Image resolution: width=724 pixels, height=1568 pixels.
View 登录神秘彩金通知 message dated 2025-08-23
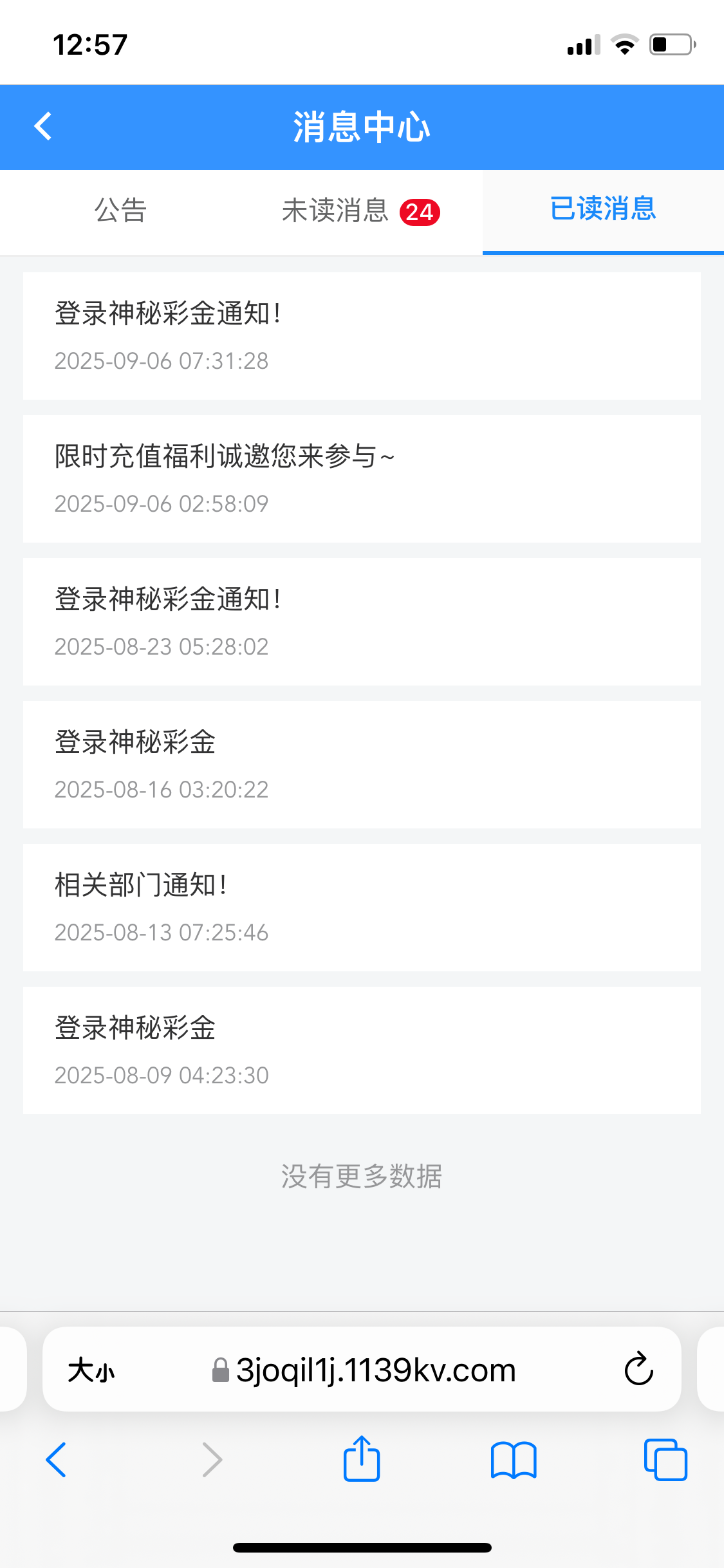(362, 621)
